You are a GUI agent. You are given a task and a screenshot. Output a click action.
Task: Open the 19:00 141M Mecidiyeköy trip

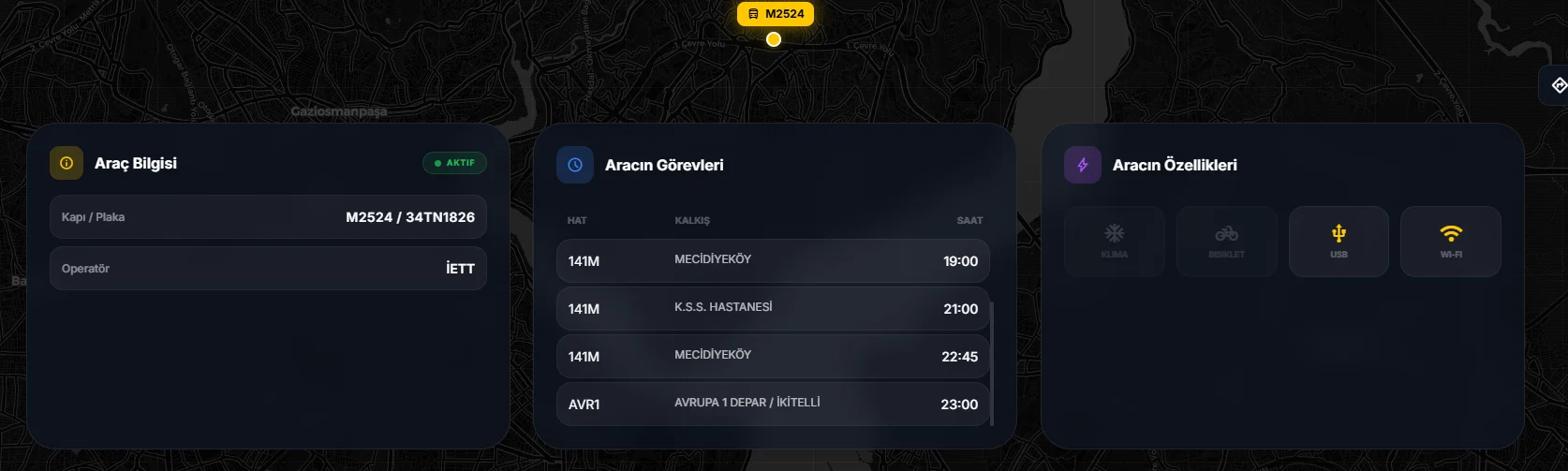tap(773, 261)
